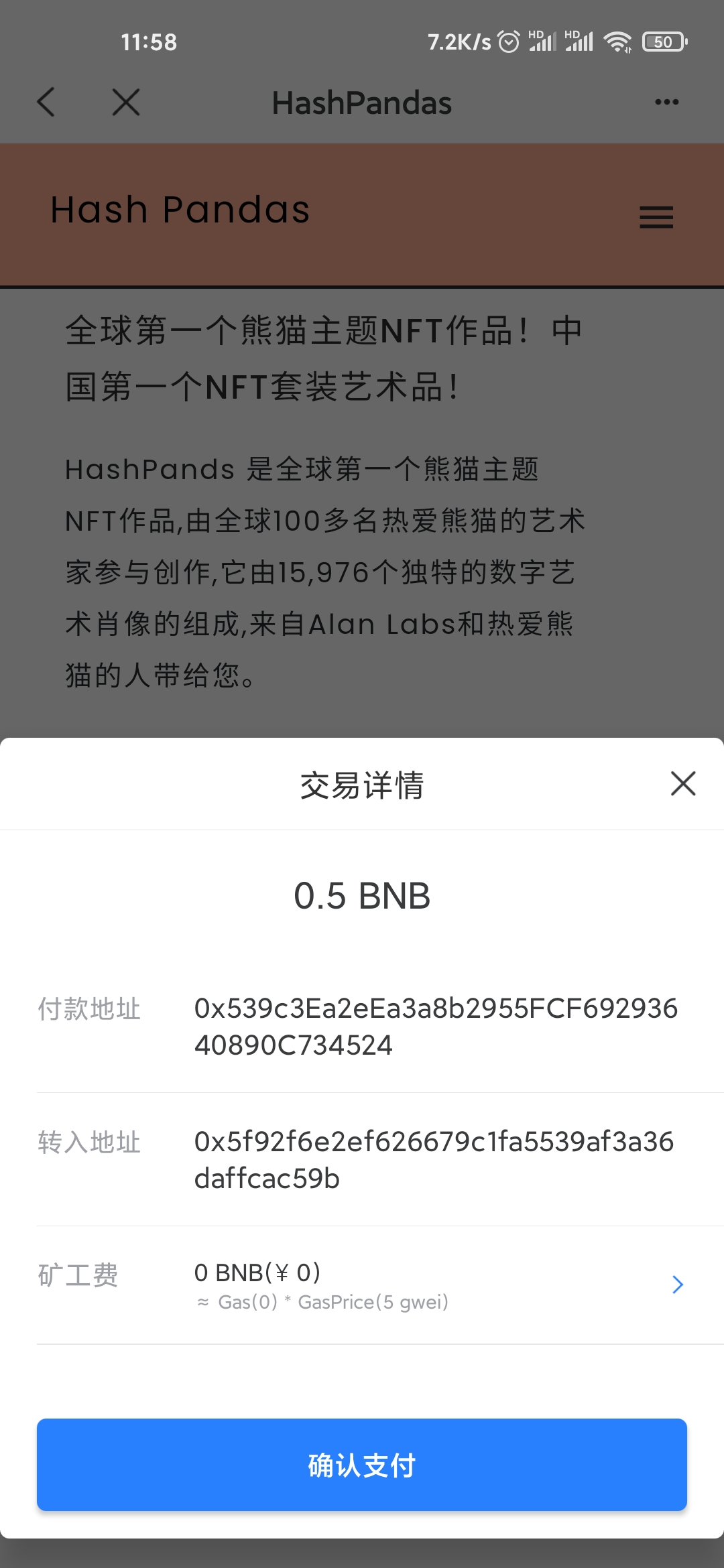The image size is (724, 1568).
Task: Open the 矿工费 gas fee settings
Action: click(677, 1284)
